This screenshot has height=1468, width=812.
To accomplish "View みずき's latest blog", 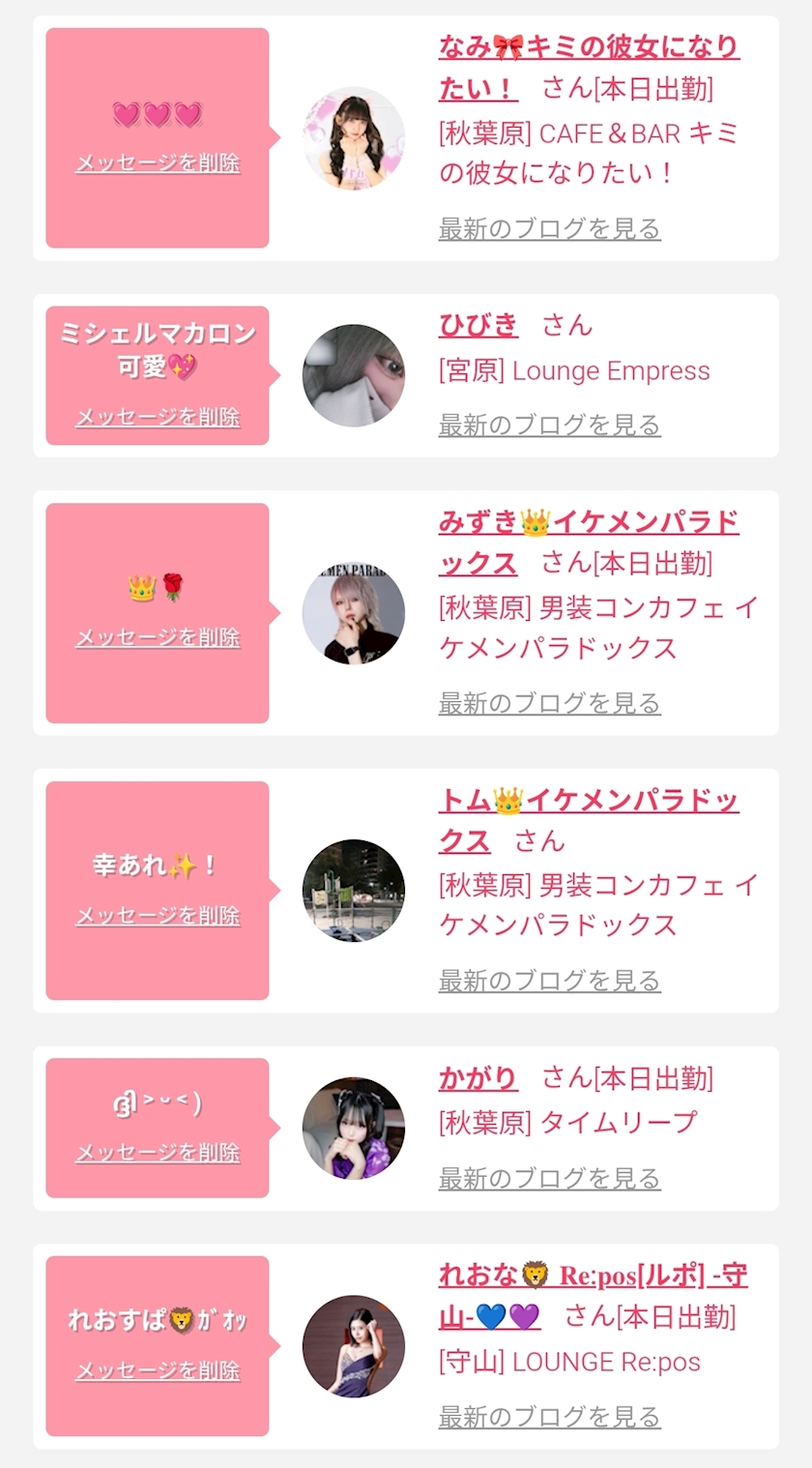I will (549, 703).
